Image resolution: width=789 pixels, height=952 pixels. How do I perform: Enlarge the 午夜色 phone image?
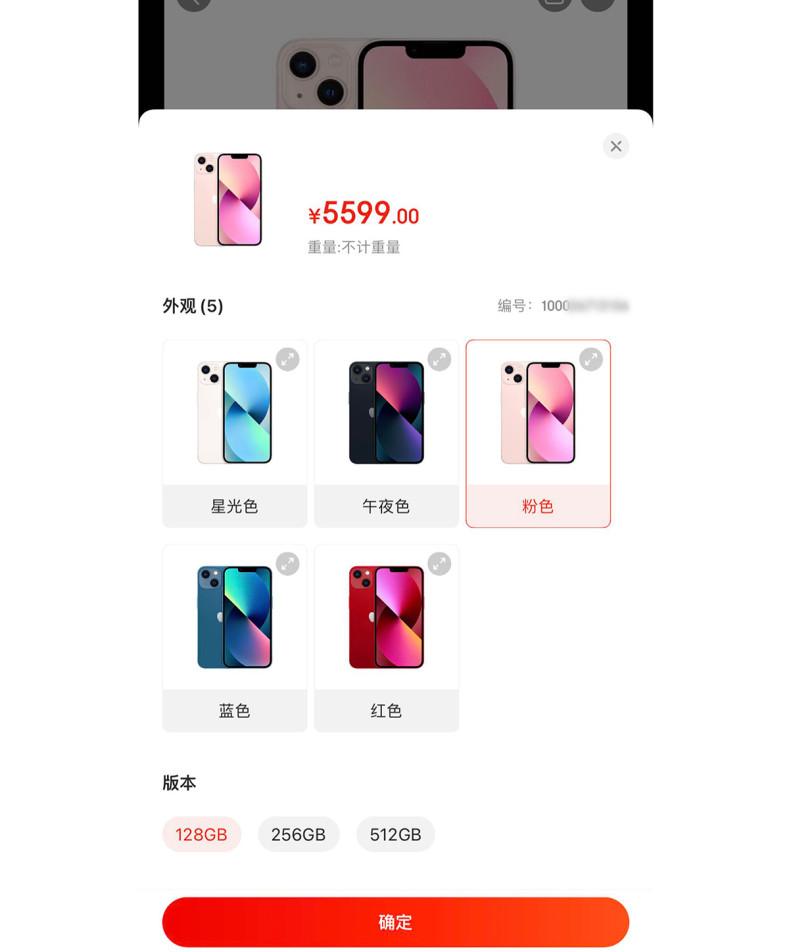point(440,359)
